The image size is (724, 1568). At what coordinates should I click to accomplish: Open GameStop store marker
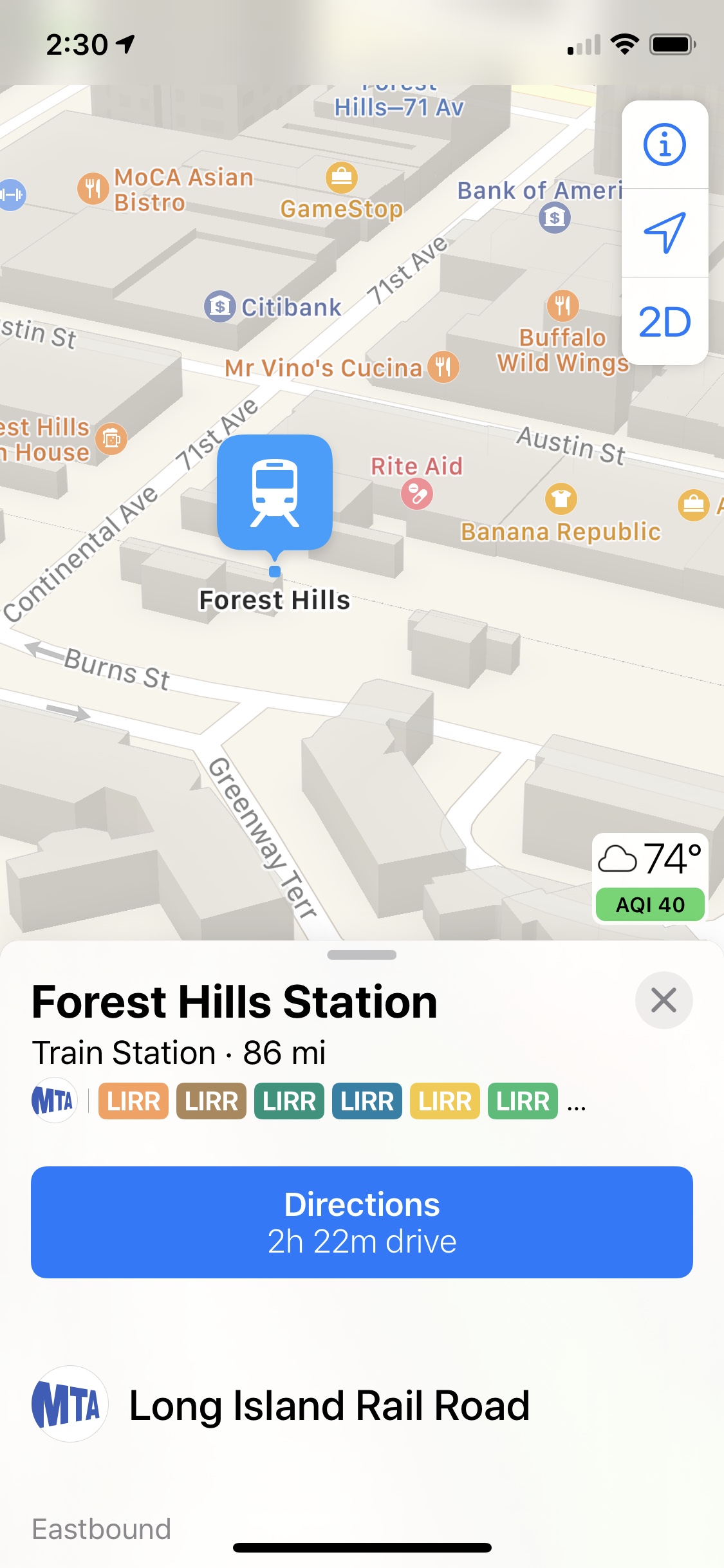click(x=341, y=178)
